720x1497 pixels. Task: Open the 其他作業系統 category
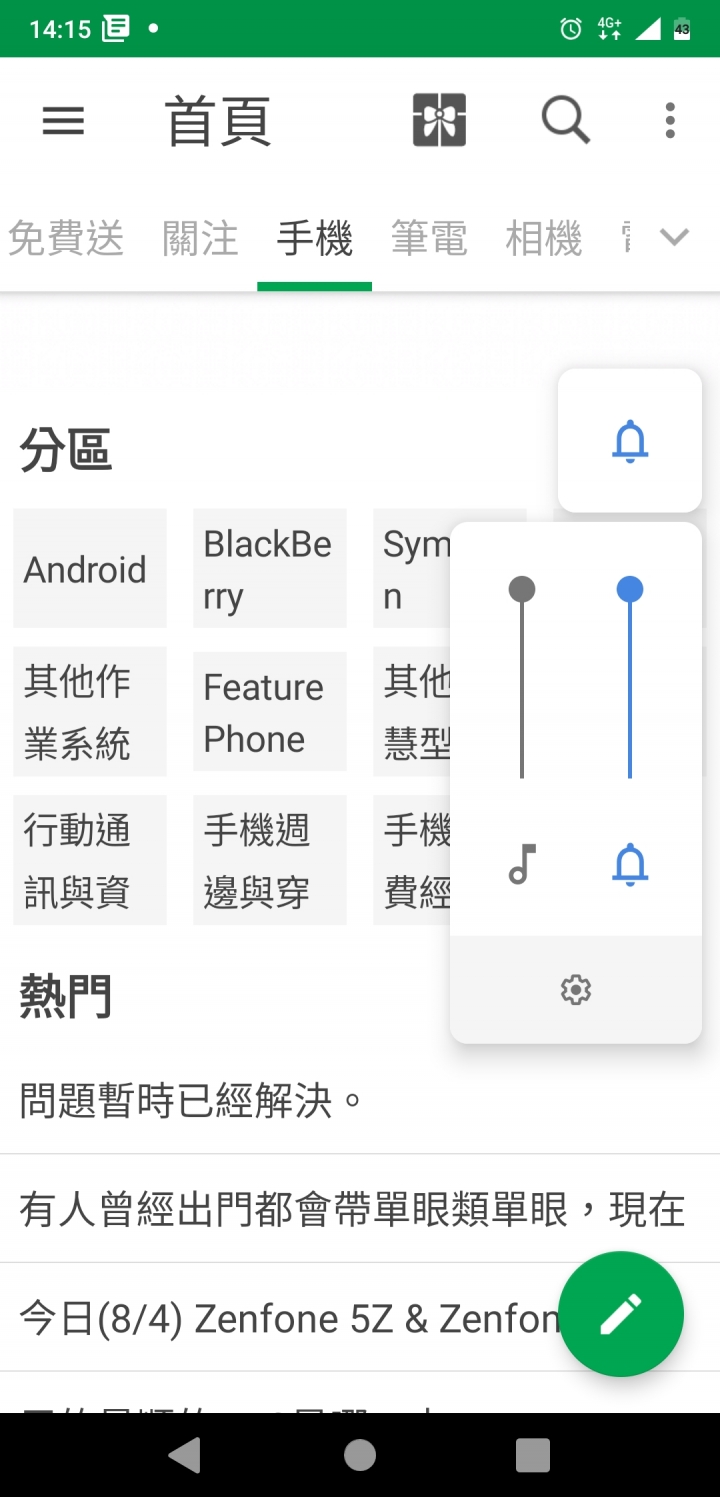pos(89,711)
